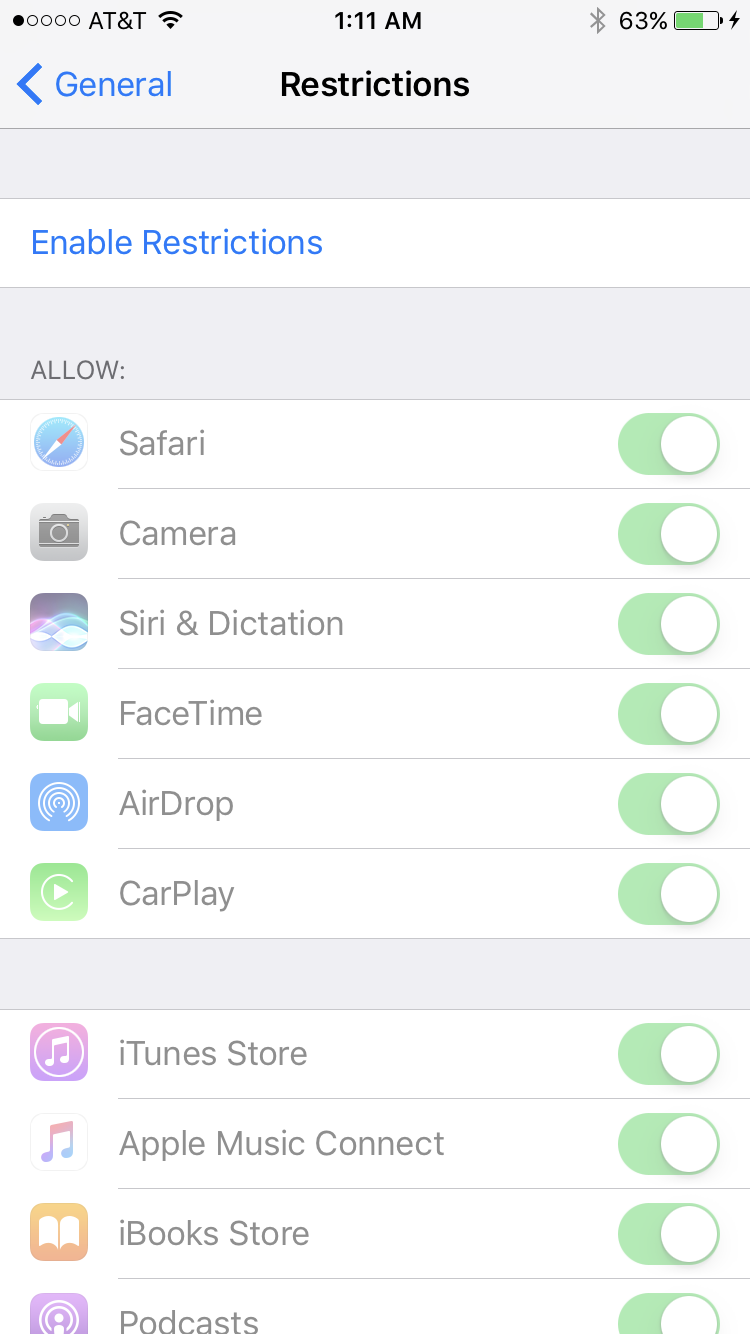Image resolution: width=750 pixels, height=1334 pixels.
Task: Toggle the iBooks Store switch
Action: pos(669,1234)
